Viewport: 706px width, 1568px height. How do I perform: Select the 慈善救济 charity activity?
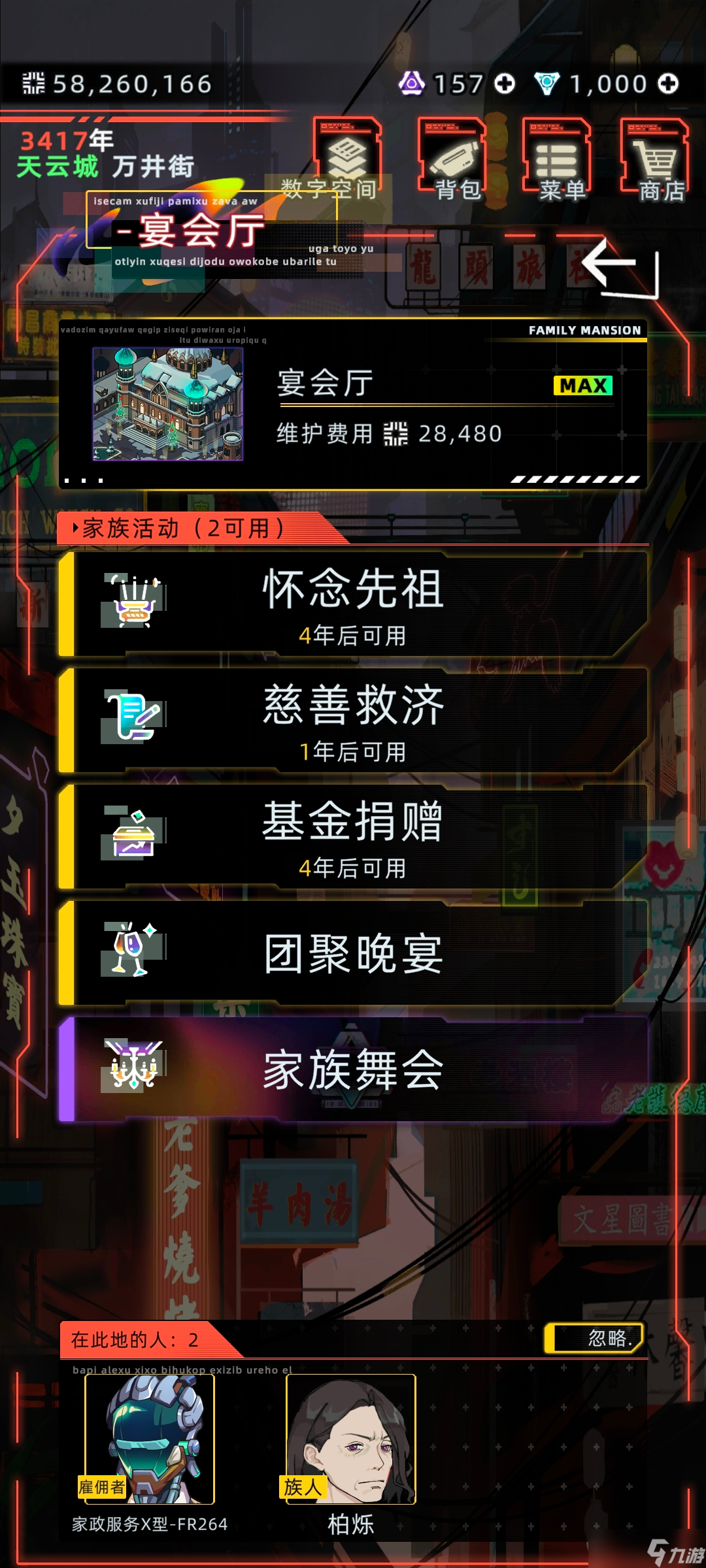353,721
